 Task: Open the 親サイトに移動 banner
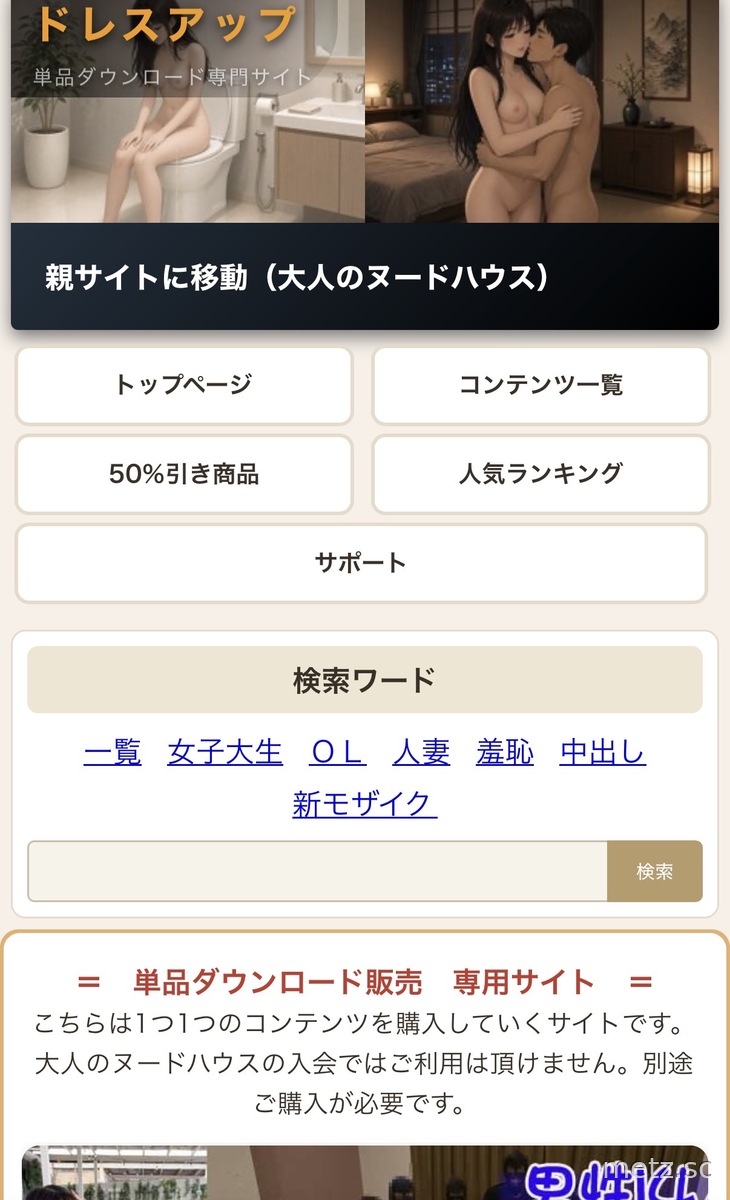coord(365,165)
